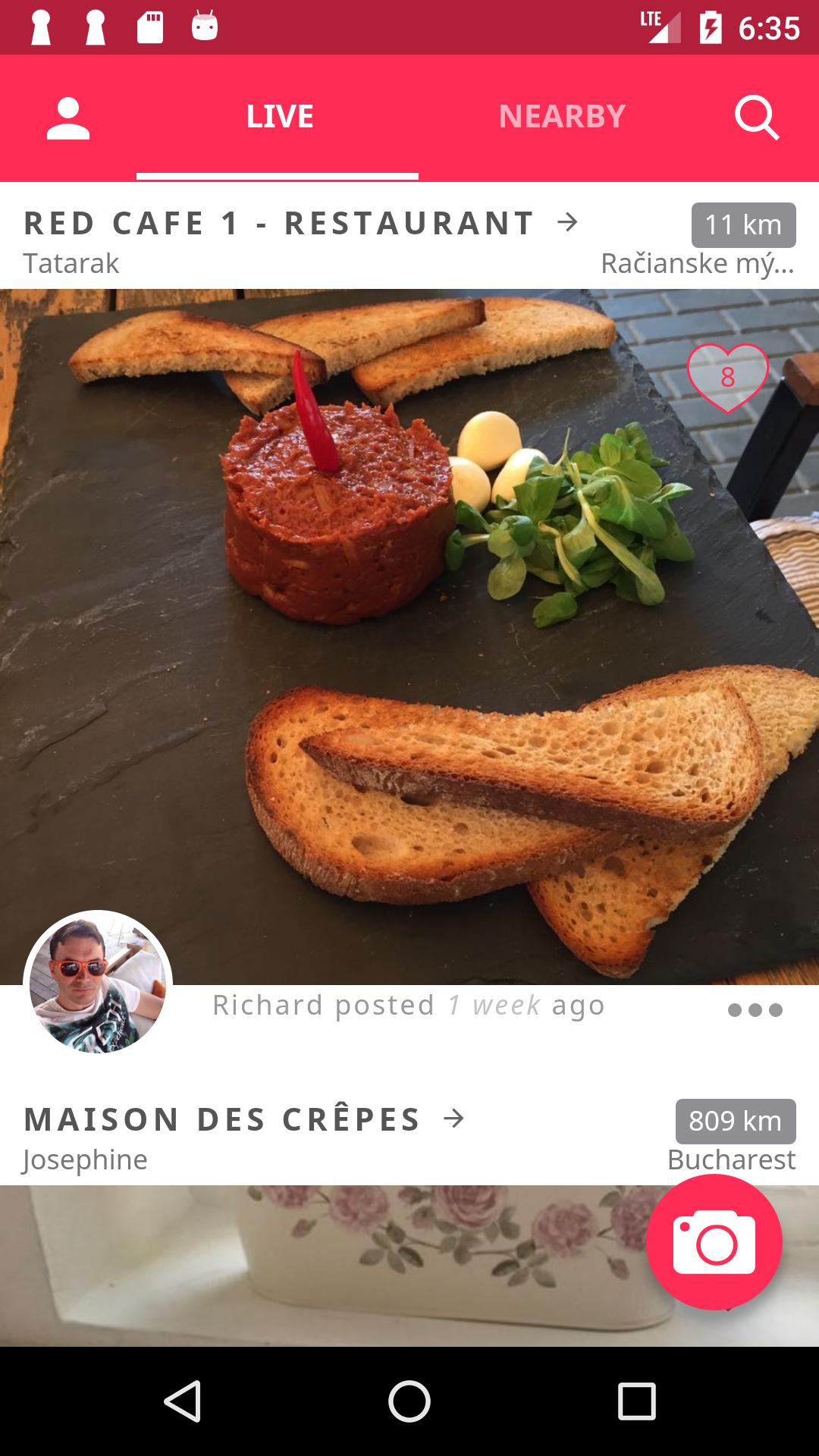This screenshot has width=819, height=1456.
Task: Take a new photo with the camera button
Action: pos(714,1242)
